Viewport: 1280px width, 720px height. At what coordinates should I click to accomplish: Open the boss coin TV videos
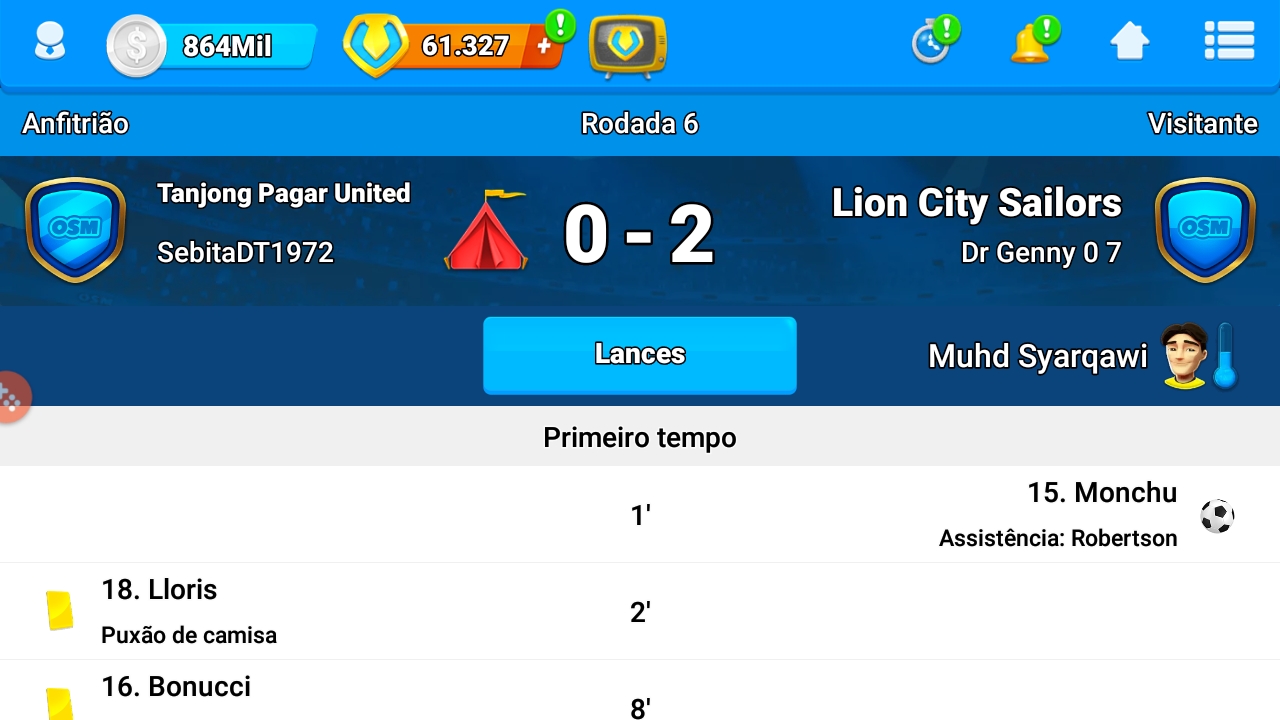tap(627, 46)
